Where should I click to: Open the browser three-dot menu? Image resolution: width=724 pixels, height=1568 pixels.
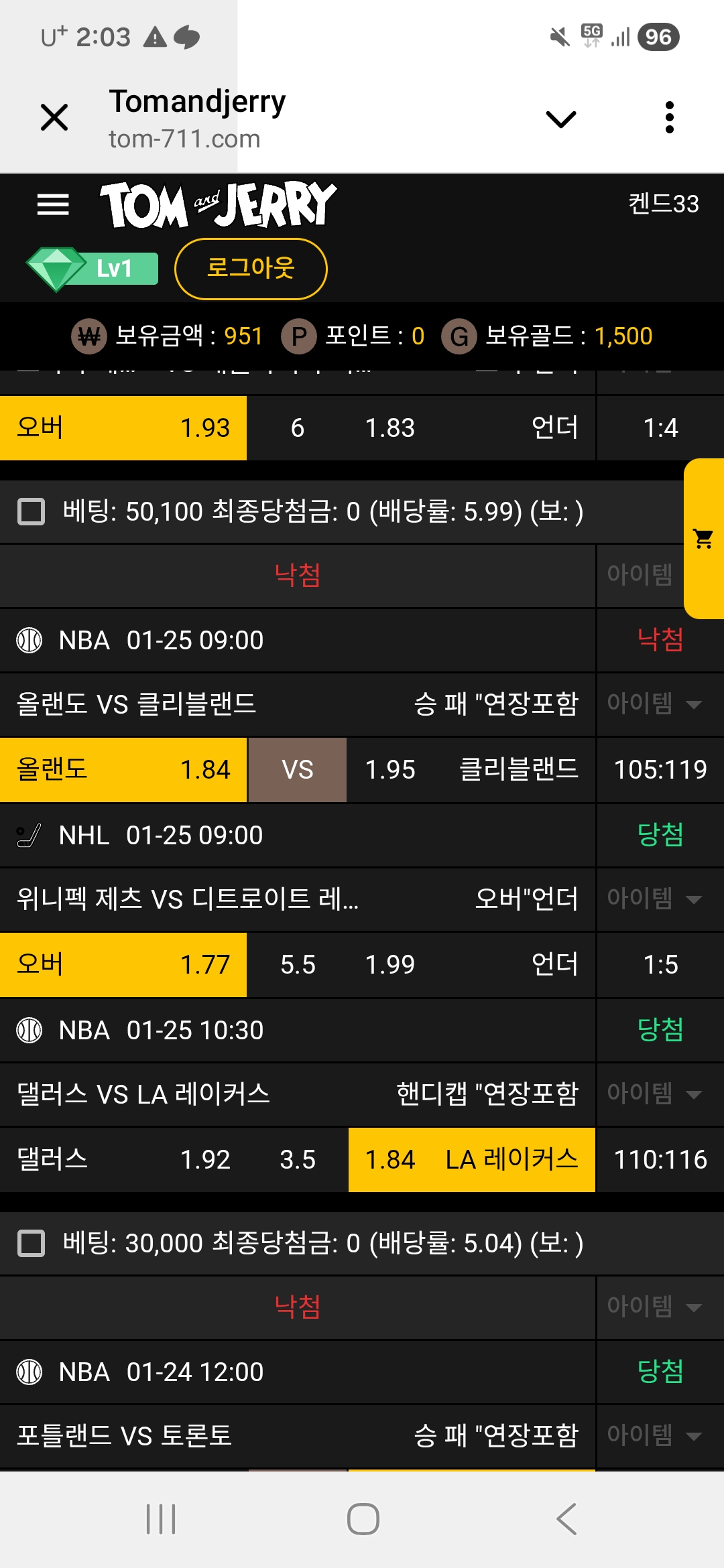668,117
